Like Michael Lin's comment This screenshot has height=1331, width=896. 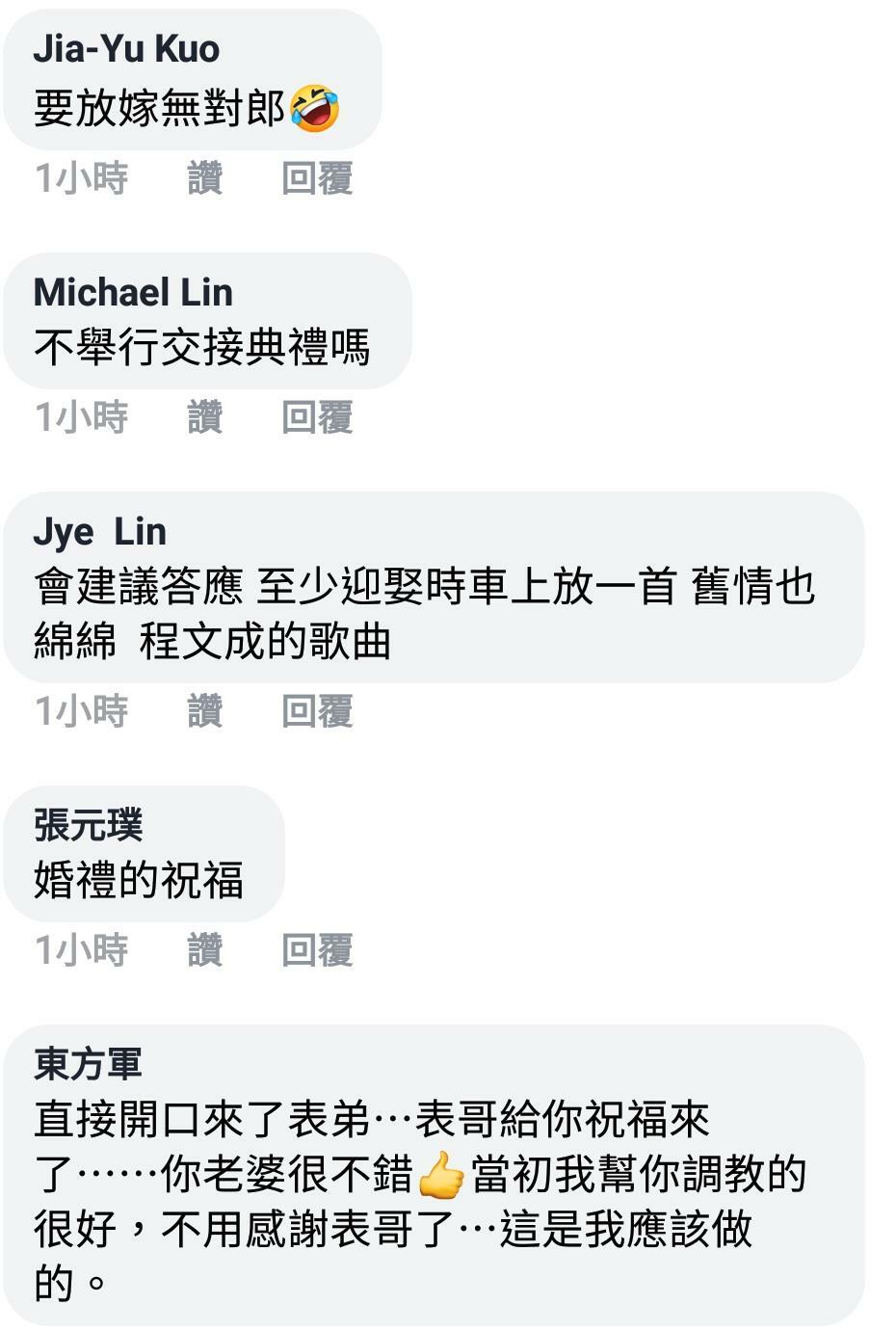pos(204,417)
